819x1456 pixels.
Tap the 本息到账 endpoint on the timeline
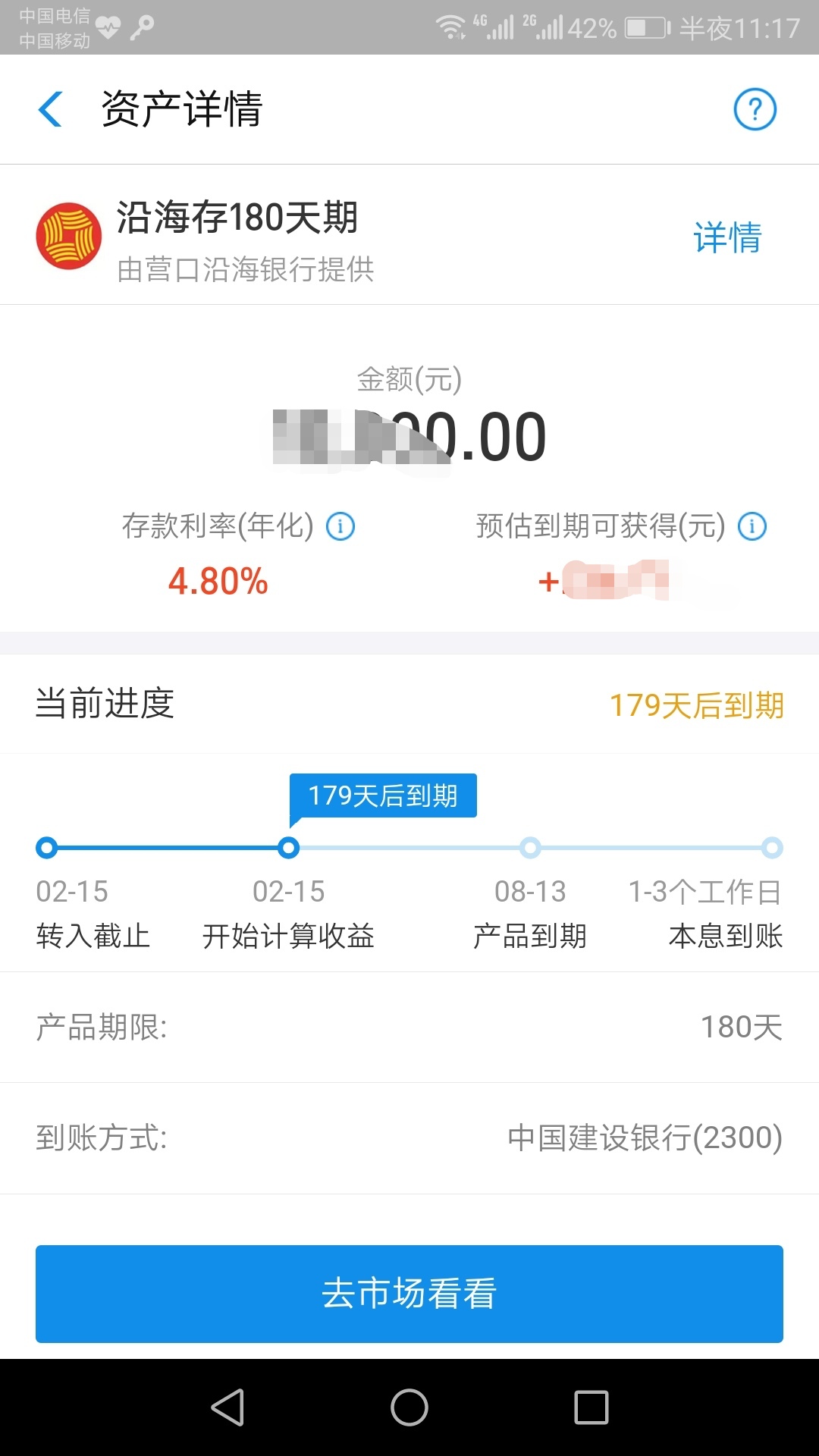pos(772,848)
